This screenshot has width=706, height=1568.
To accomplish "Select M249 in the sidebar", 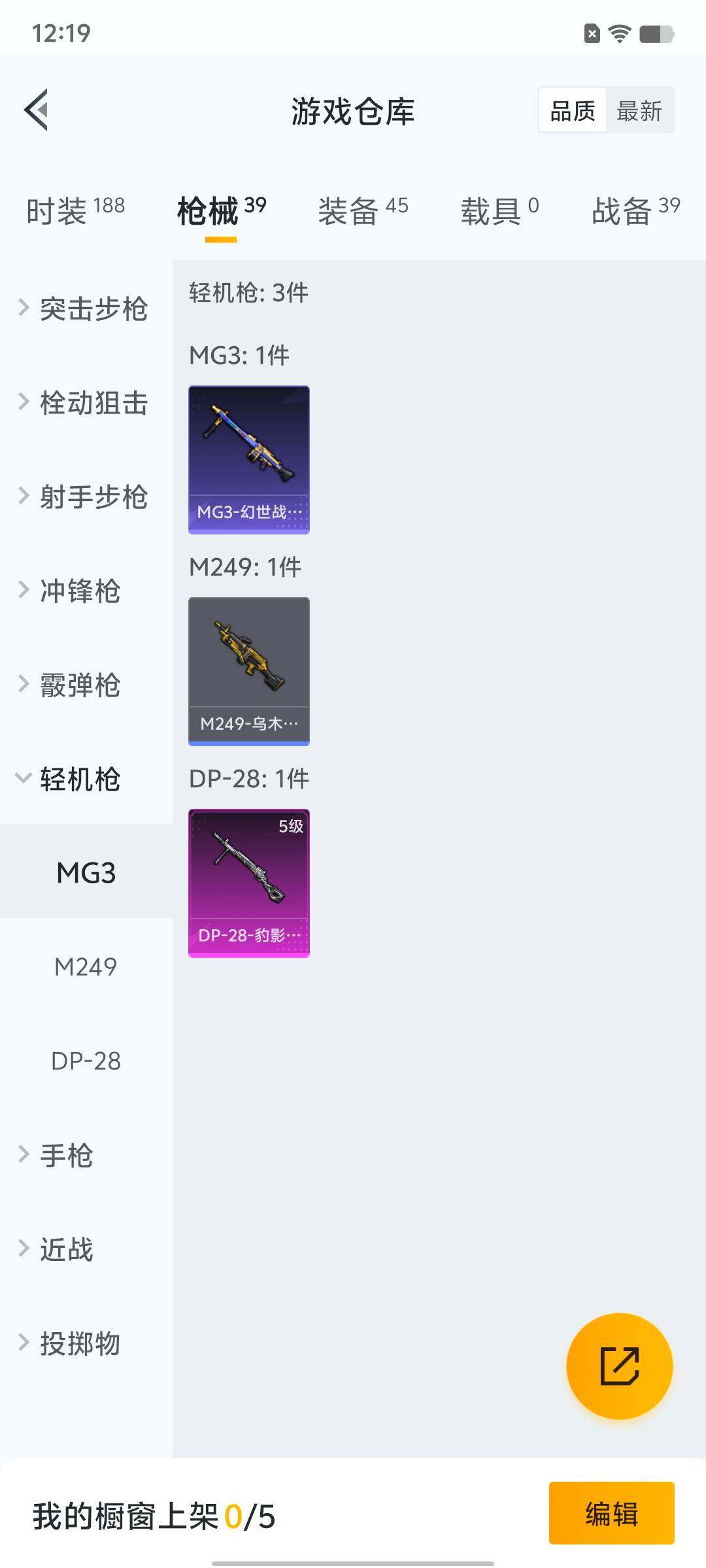I will (86, 967).
